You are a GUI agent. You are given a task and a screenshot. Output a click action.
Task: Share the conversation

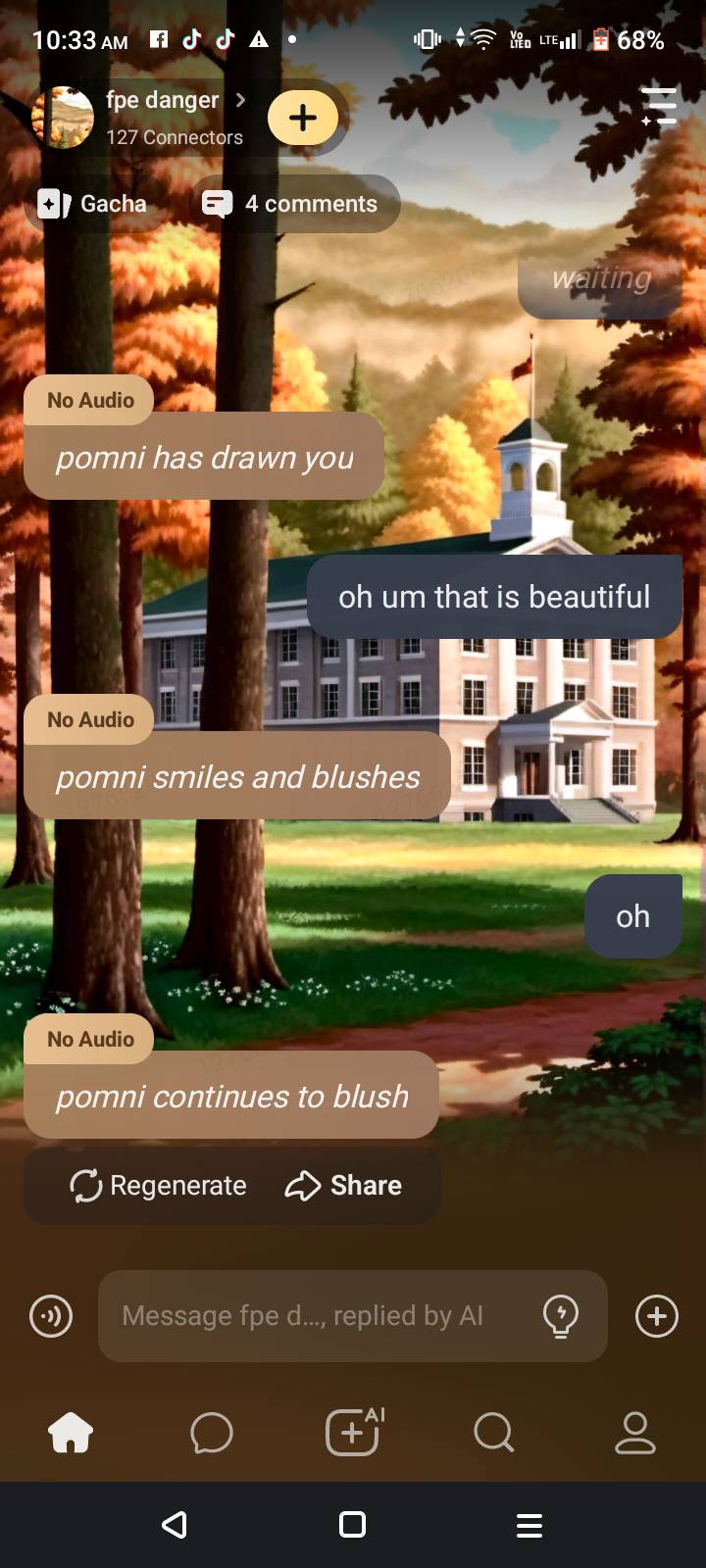344,1186
